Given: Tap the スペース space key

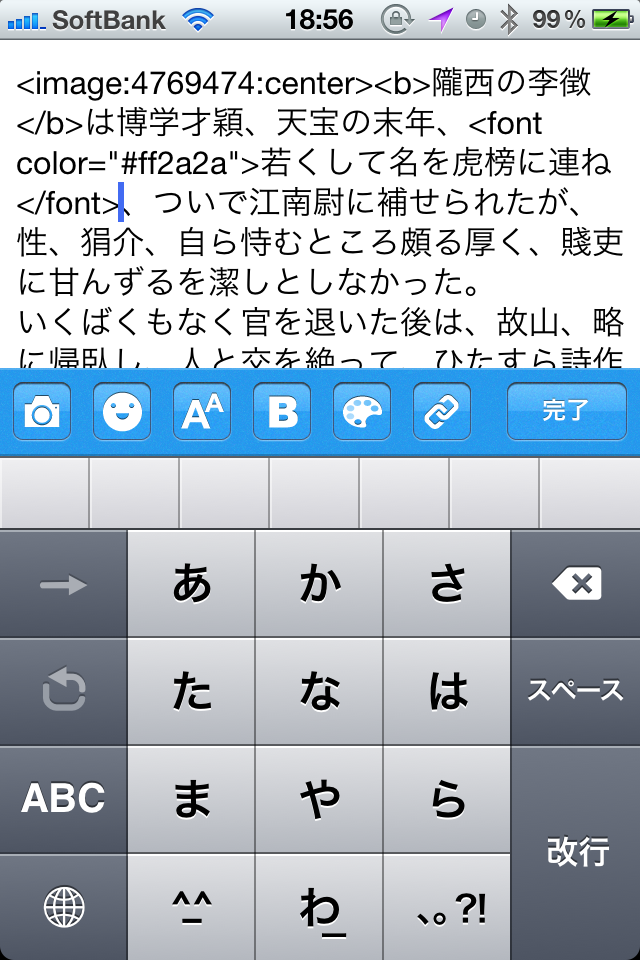Looking at the screenshot, I should click(x=576, y=691).
